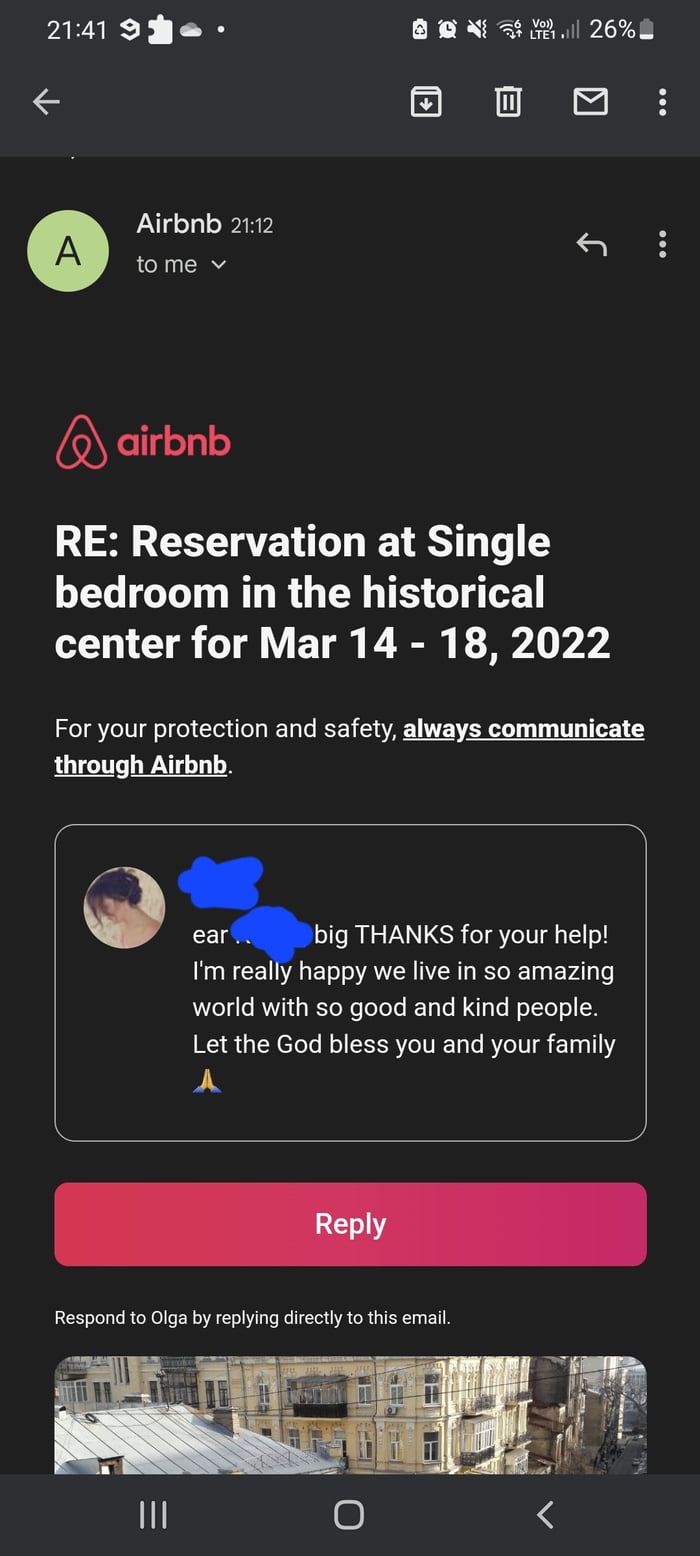Open the Airbnb sender avatar
This screenshot has height=1556, width=700.
point(68,251)
